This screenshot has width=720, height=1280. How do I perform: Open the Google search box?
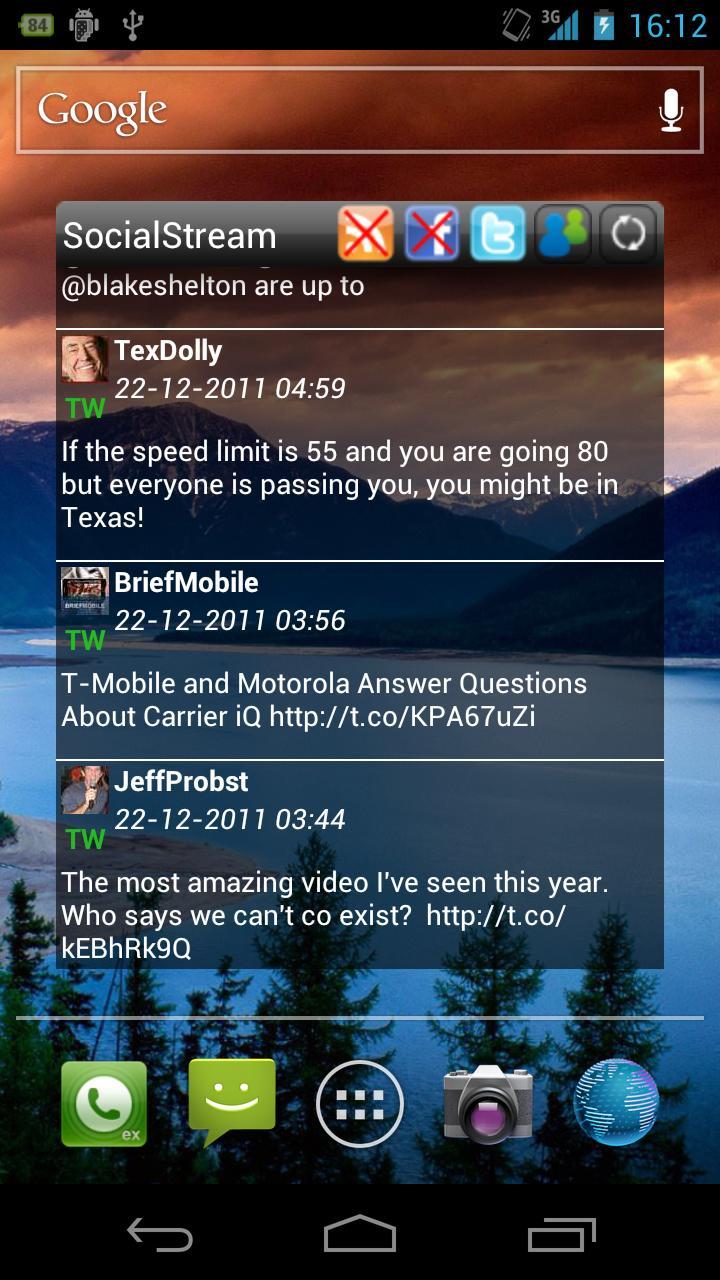pos(330,111)
